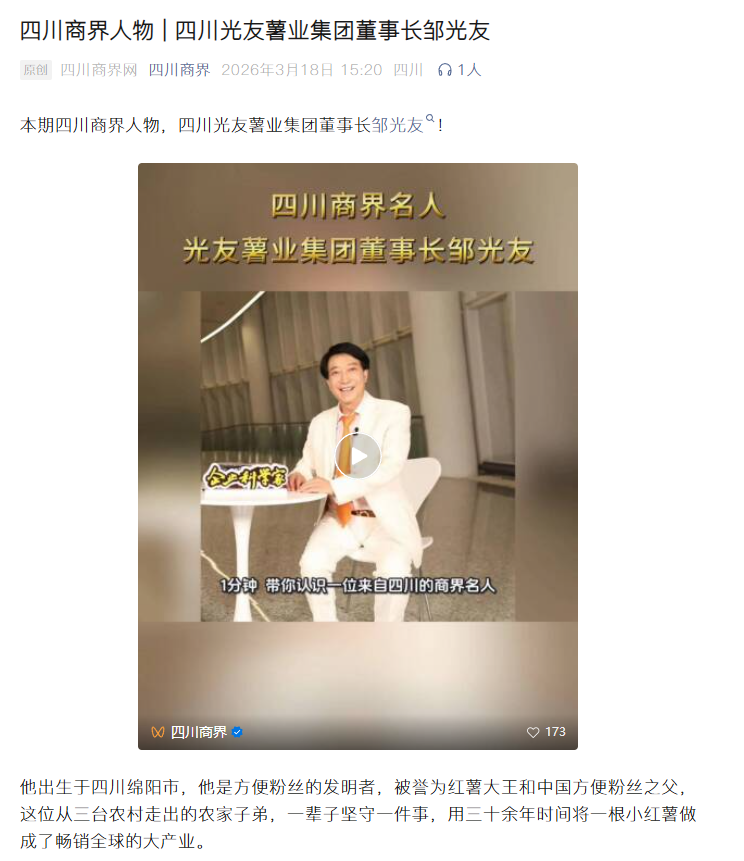Open the 四川商界 account link in byline

tap(179, 70)
